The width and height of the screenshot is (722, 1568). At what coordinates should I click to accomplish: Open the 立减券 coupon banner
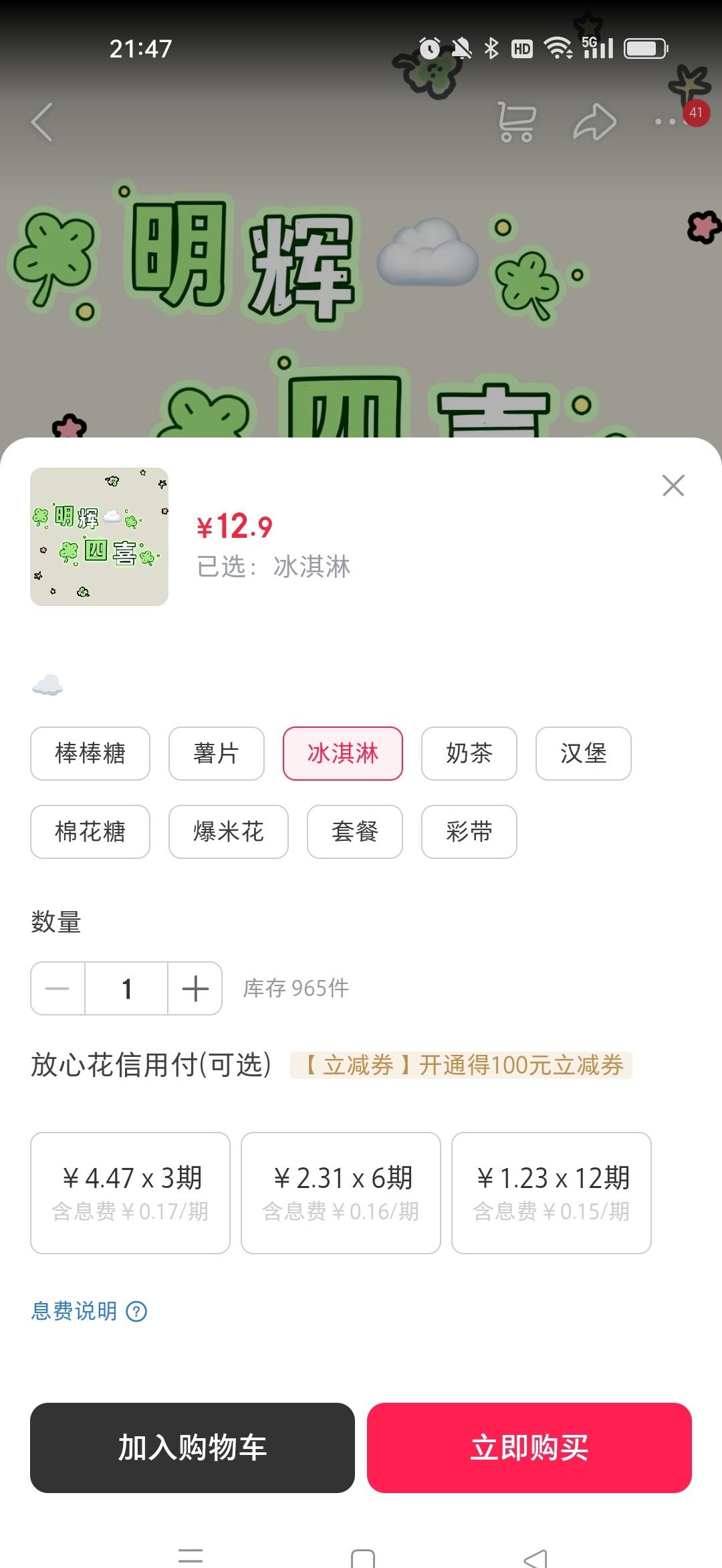tap(461, 1065)
